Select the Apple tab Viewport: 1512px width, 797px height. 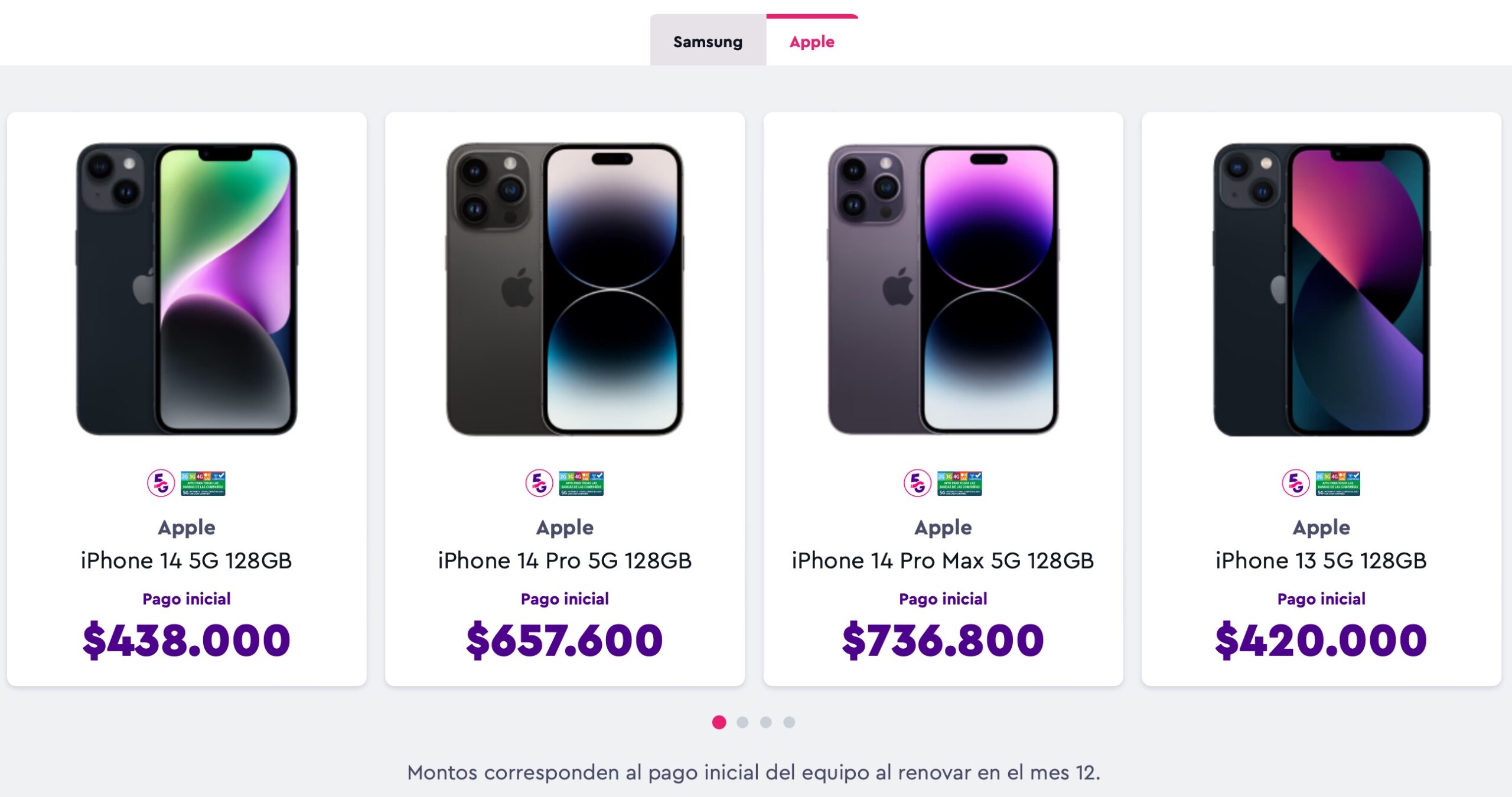812,41
